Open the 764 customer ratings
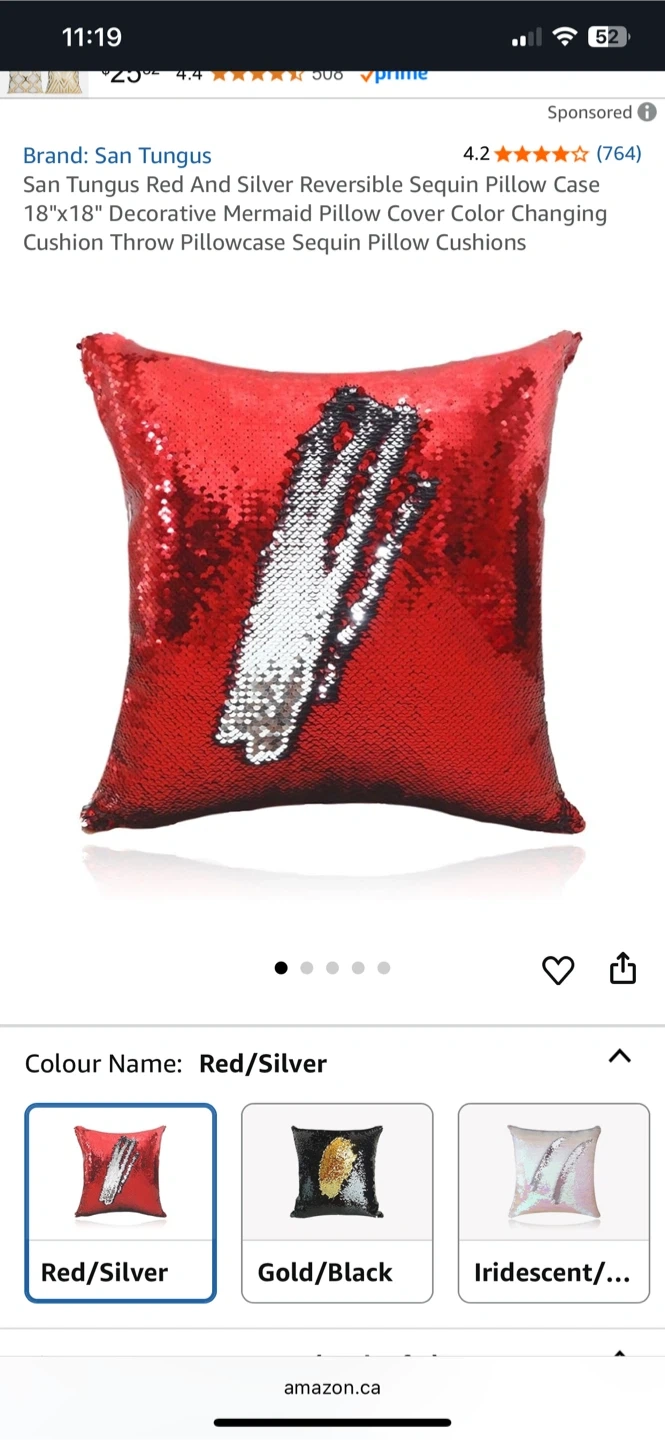The height and width of the screenshot is (1440, 665). pos(618,153)
